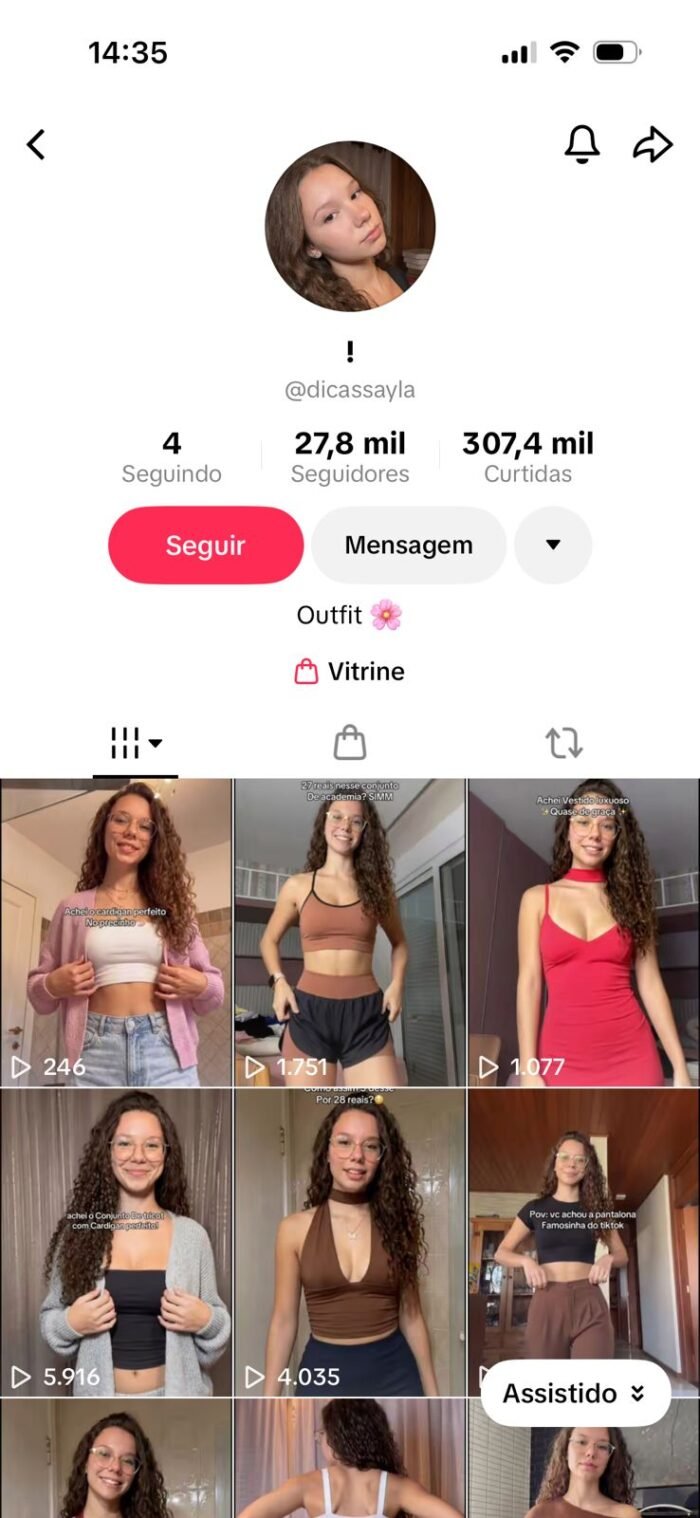The height and width of the screenshot is (1518, 700).
Task: View the 4 Seguindo list
Action: click(172, 457)
